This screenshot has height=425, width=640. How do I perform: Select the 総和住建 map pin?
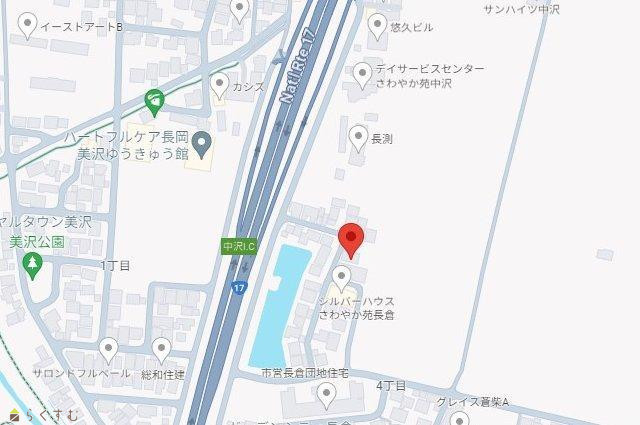pyautogui.click(x=162, y=349)
